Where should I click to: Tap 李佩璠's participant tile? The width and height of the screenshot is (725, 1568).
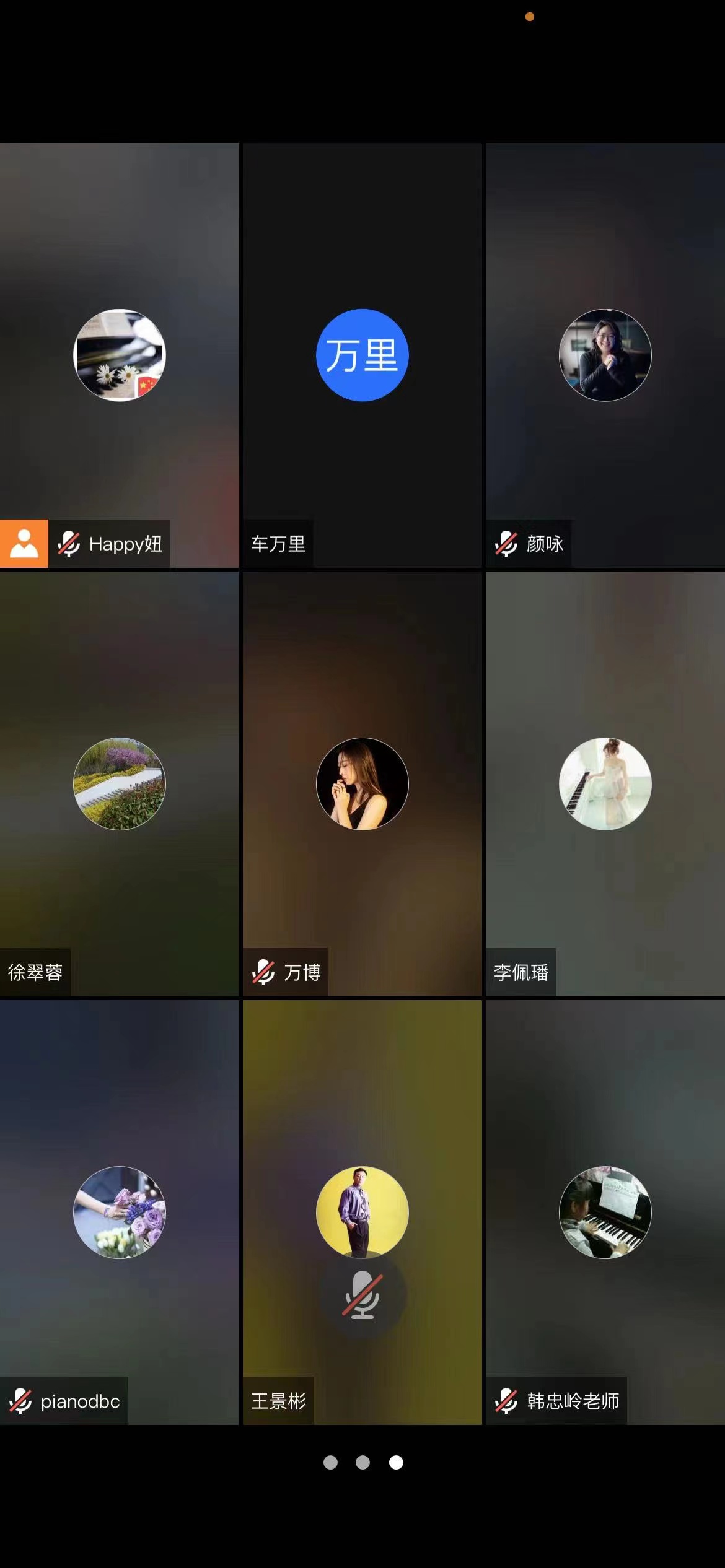(x=605, y=783)
